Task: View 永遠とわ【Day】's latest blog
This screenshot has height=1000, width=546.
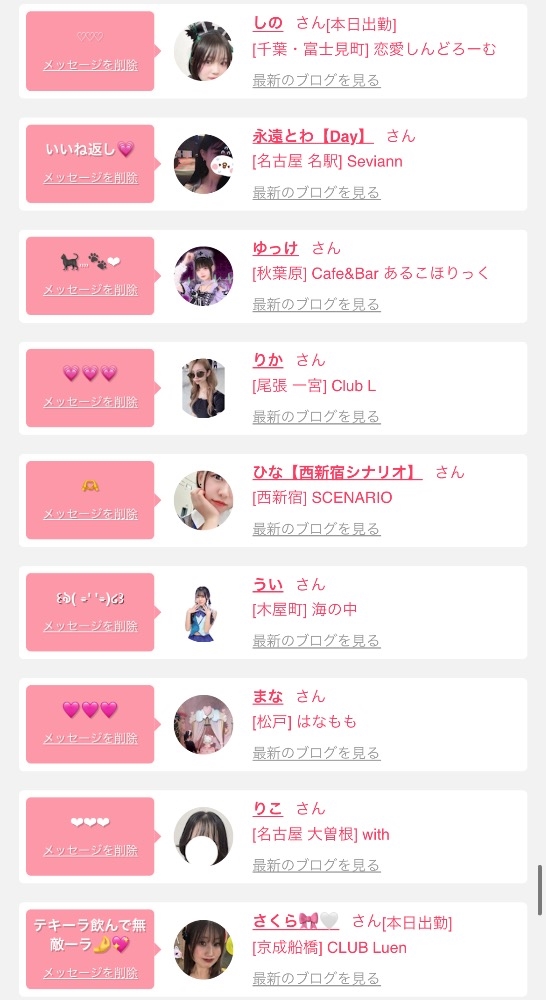Action: click(x=316, y=193)
